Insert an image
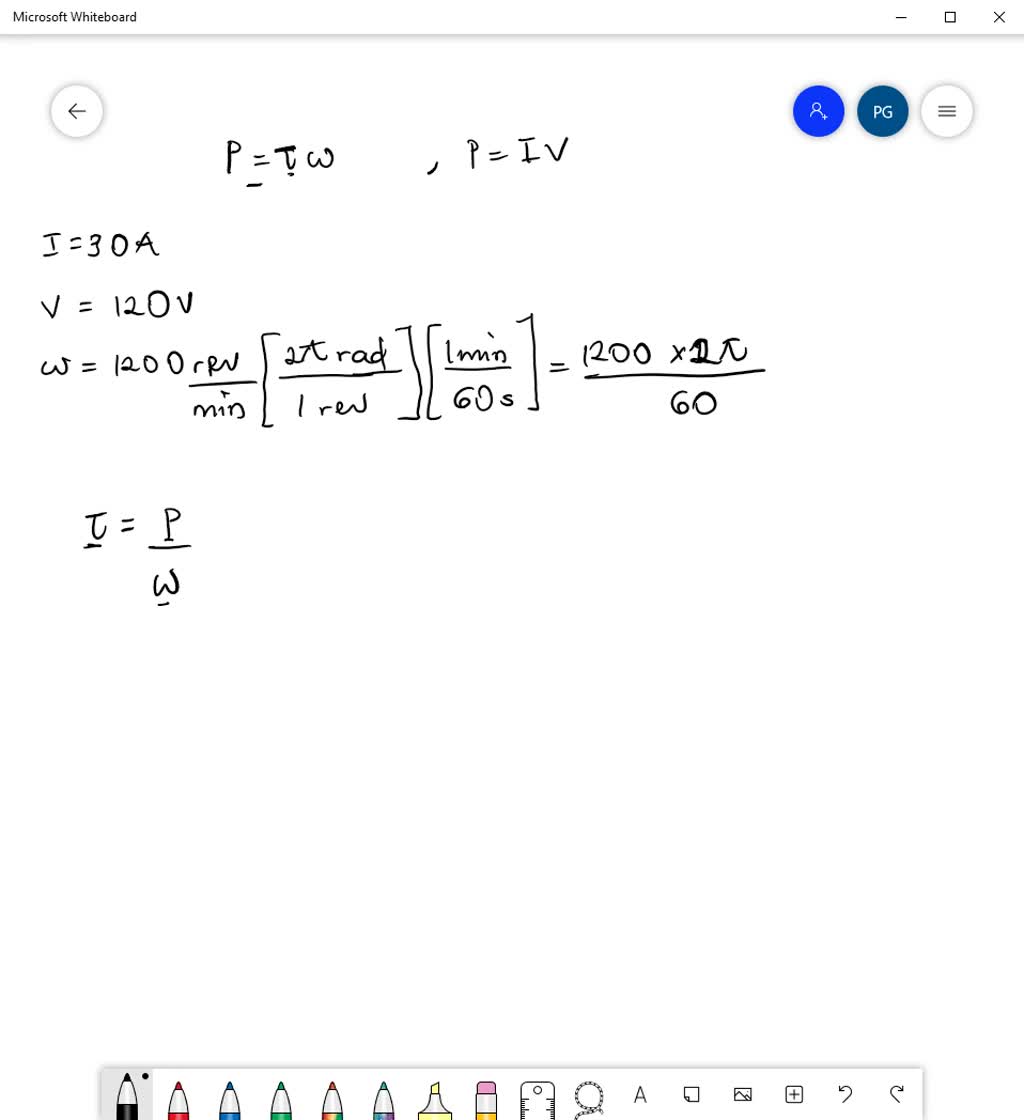Image resolution: width=1024 pixels, height=1120 pixels. coord(742,1094)
